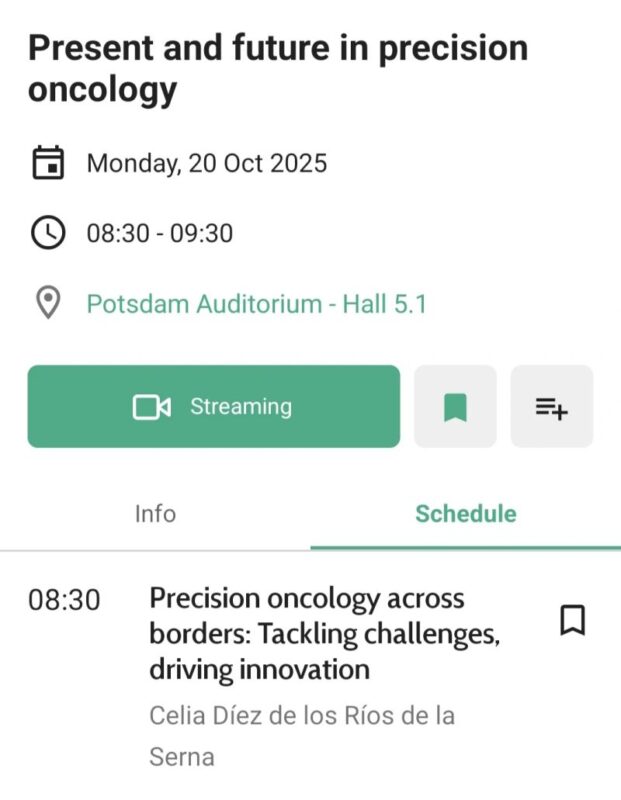Open Potsdam Auditorium - Hall 5.1 location
Image resolution: width=621 pixels, height=800 pixels.
256,303
